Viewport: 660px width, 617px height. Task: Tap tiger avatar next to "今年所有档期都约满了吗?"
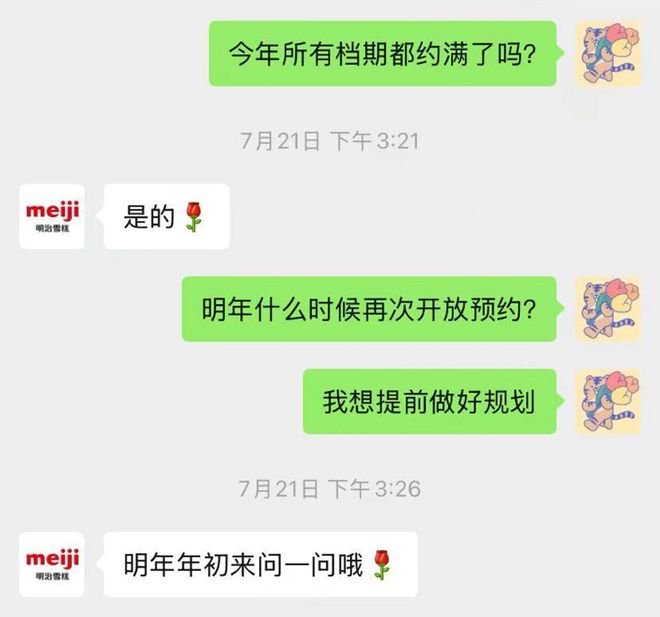pyautogui.click(x=607, y=53)
